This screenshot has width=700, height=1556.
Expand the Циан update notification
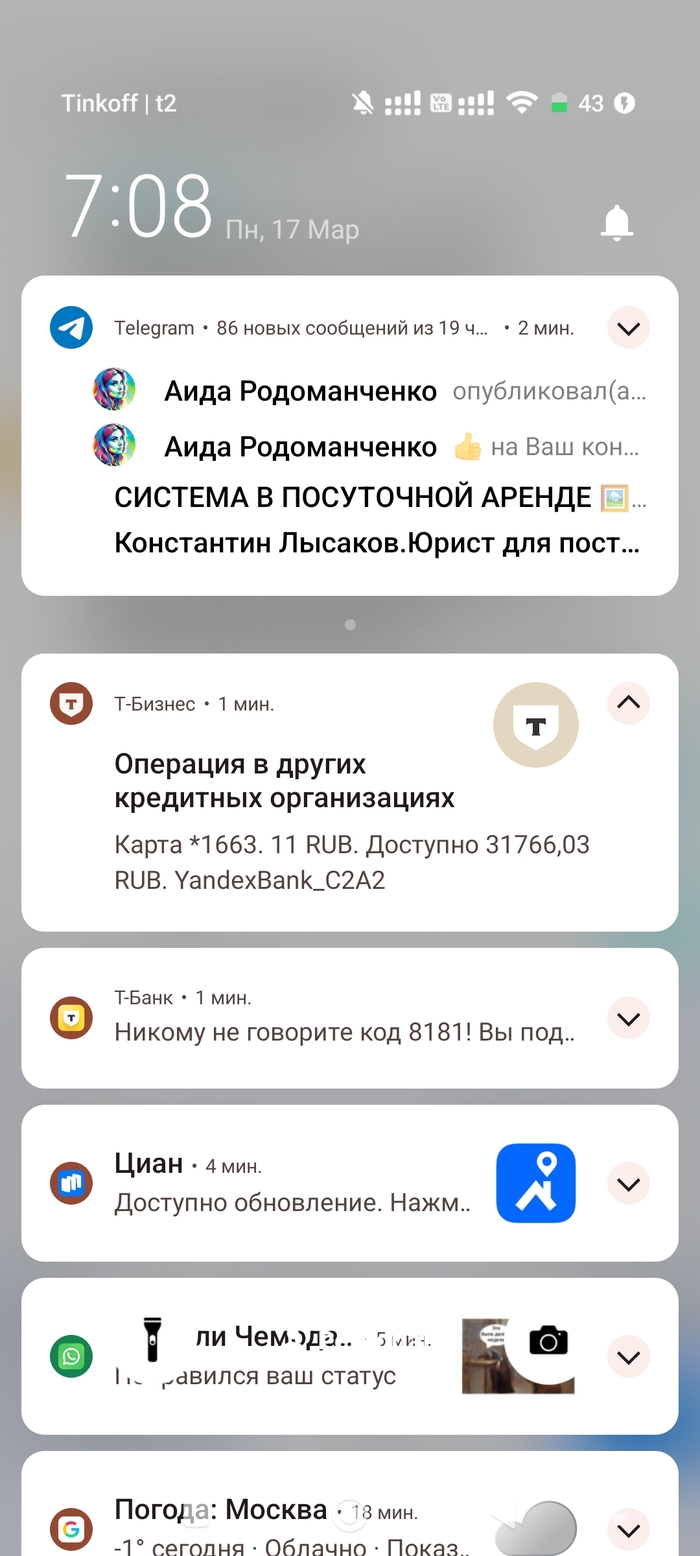[628, 1184]
